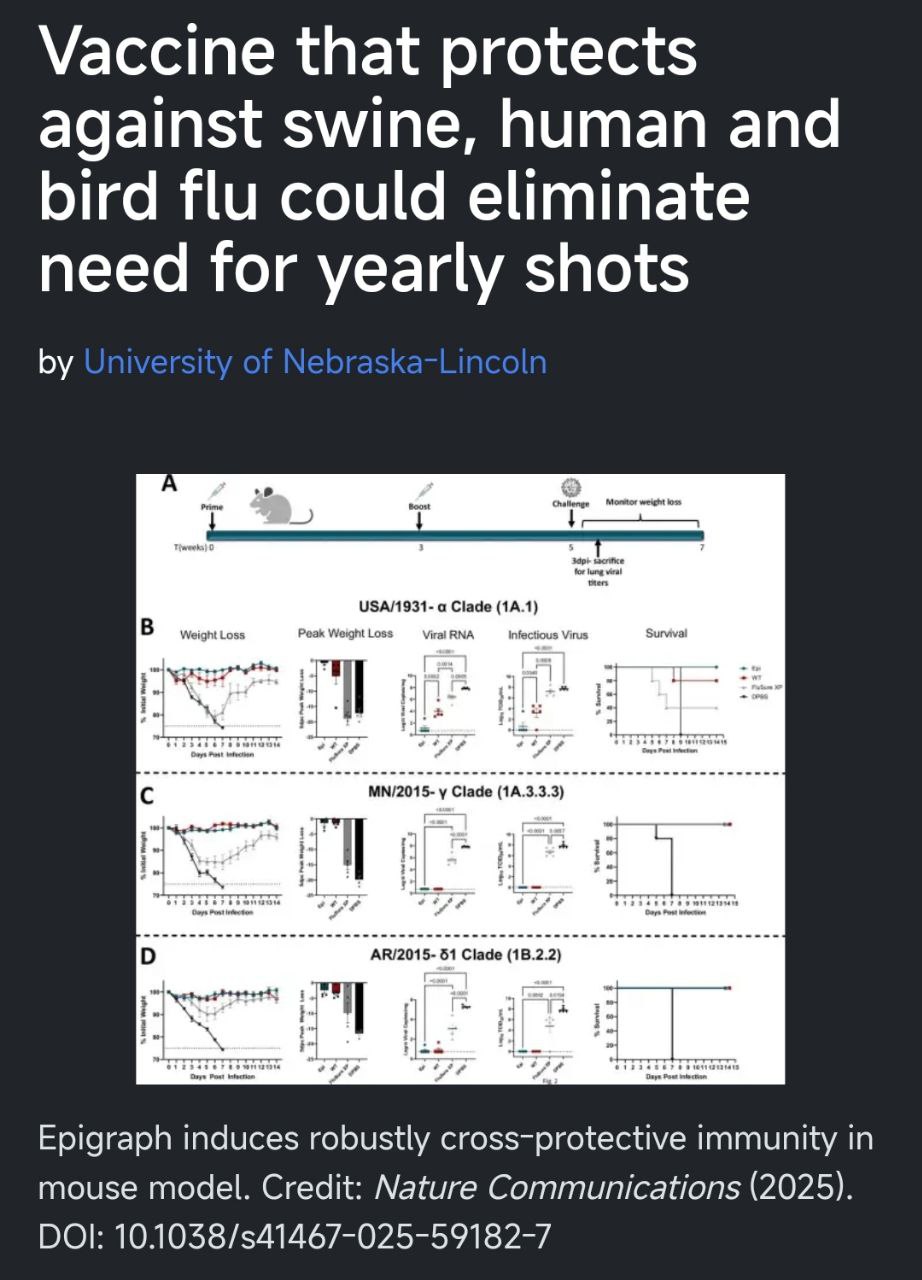Image resolution: width=922 pixels, height=1280 pixels.
Task: Open the Epigraph figure image
Action: click(x=460, y=778)
